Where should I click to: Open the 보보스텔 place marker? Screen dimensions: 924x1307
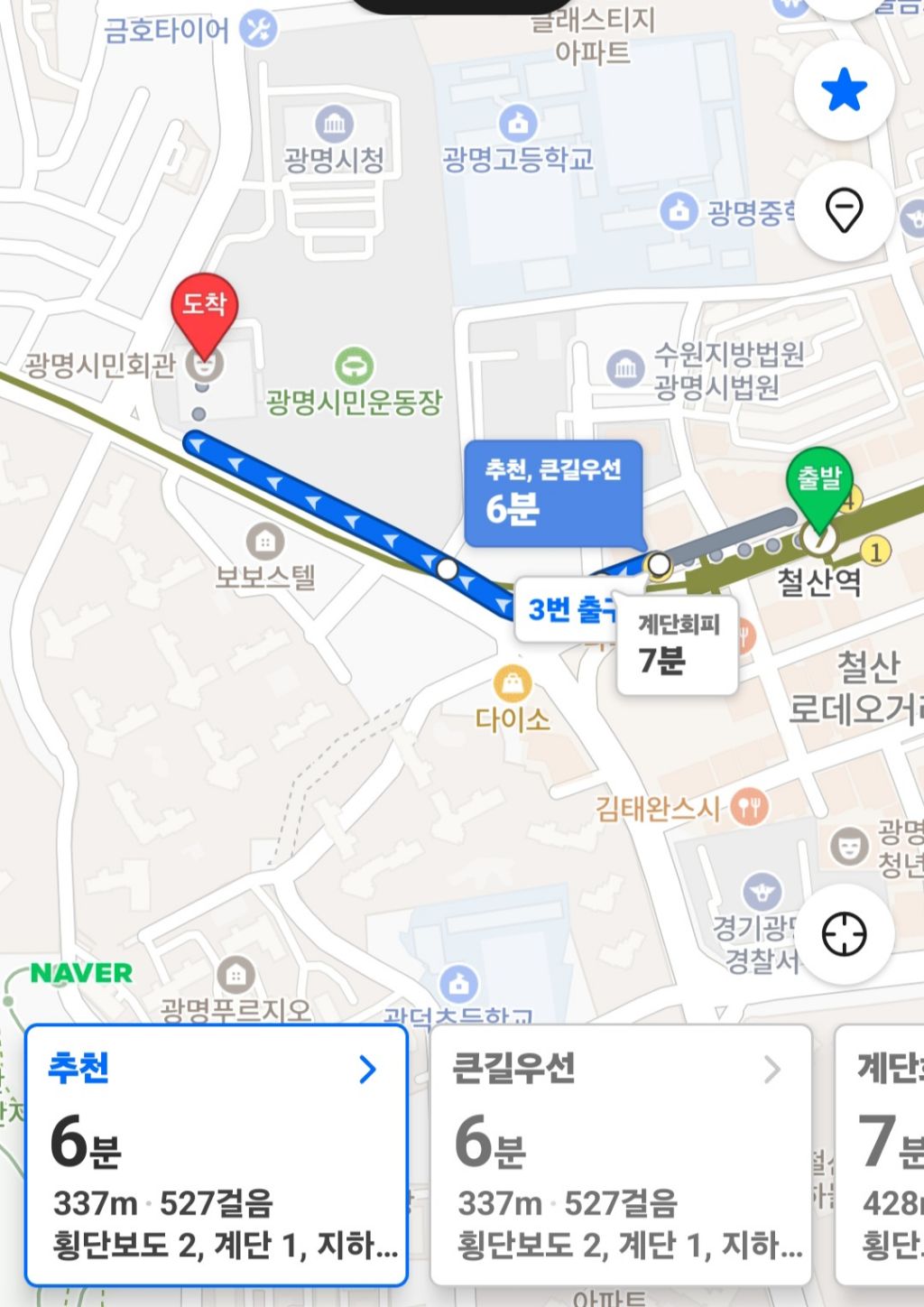tap(264, 542)
